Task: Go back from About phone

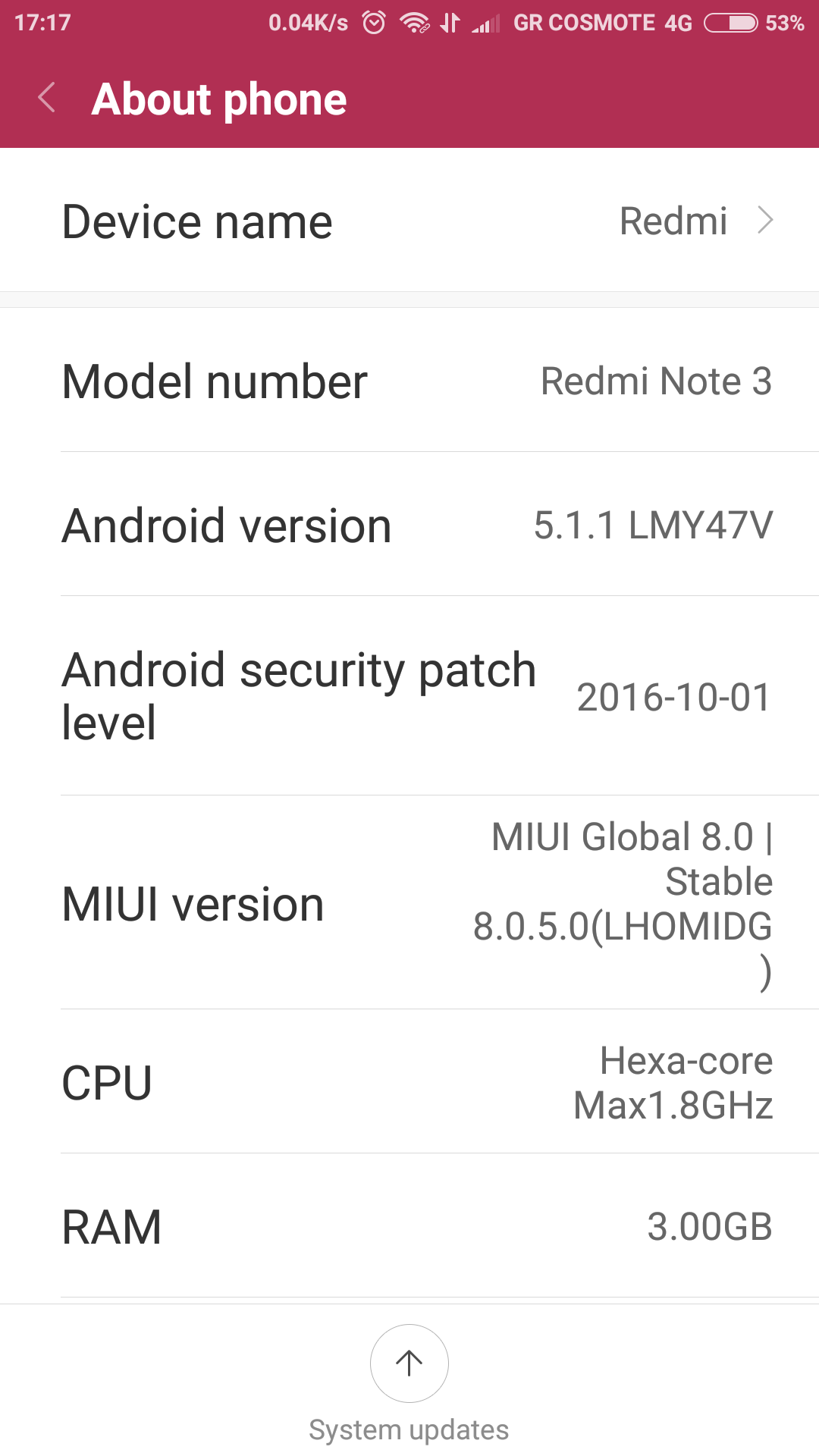Action: [47, 98]
